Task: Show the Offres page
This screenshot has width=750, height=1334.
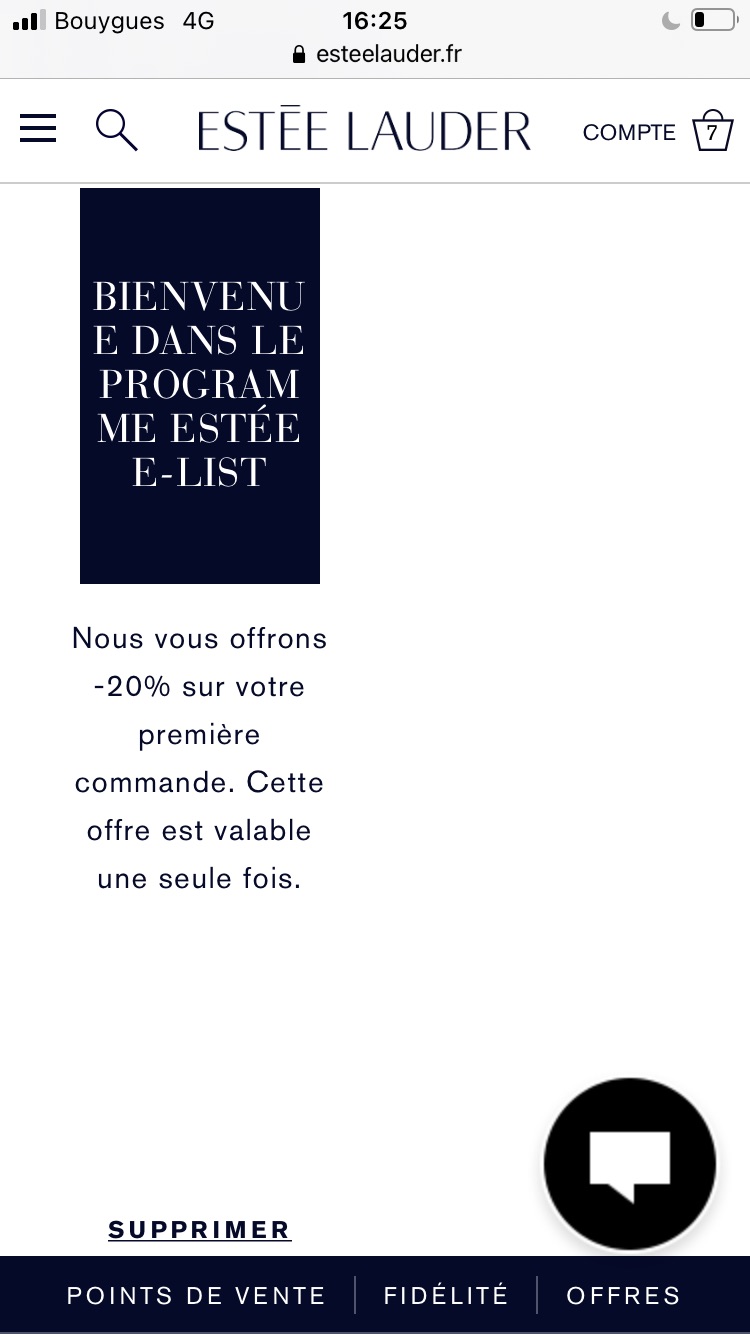Action: (623, 1296)
